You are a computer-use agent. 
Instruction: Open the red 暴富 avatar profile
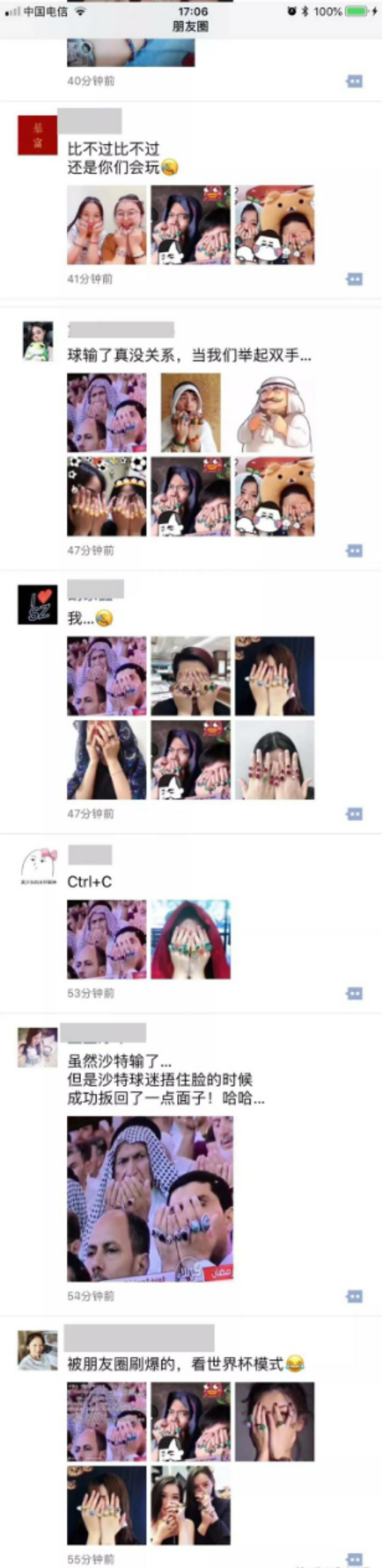(37, 135)
